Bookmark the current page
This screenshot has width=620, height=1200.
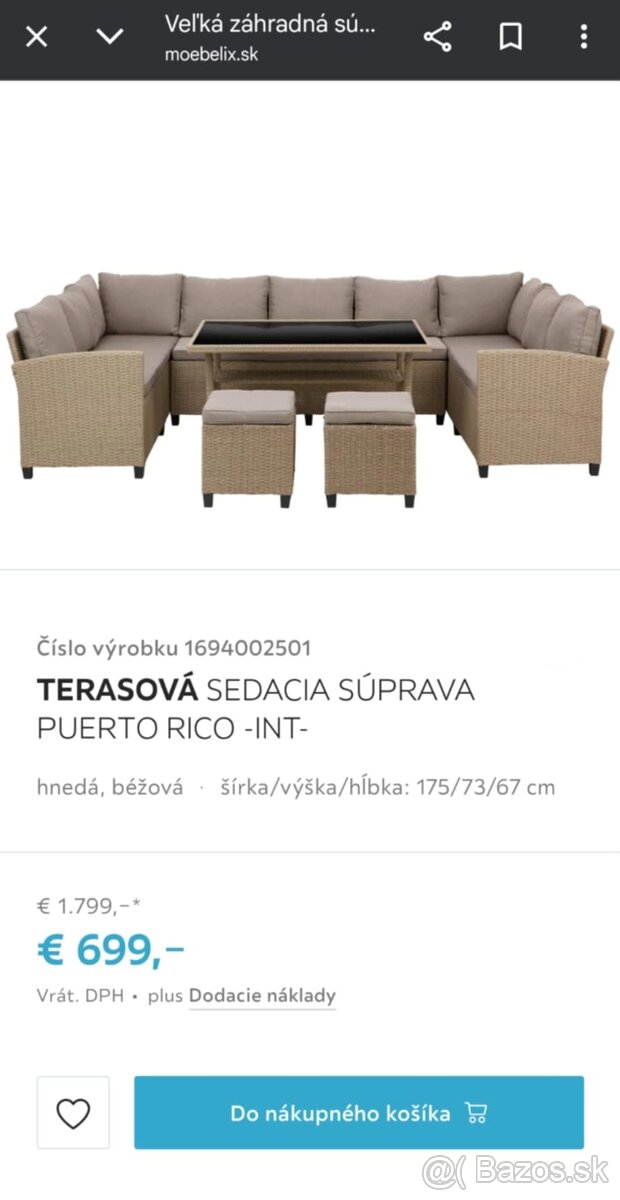coord(510,38)
